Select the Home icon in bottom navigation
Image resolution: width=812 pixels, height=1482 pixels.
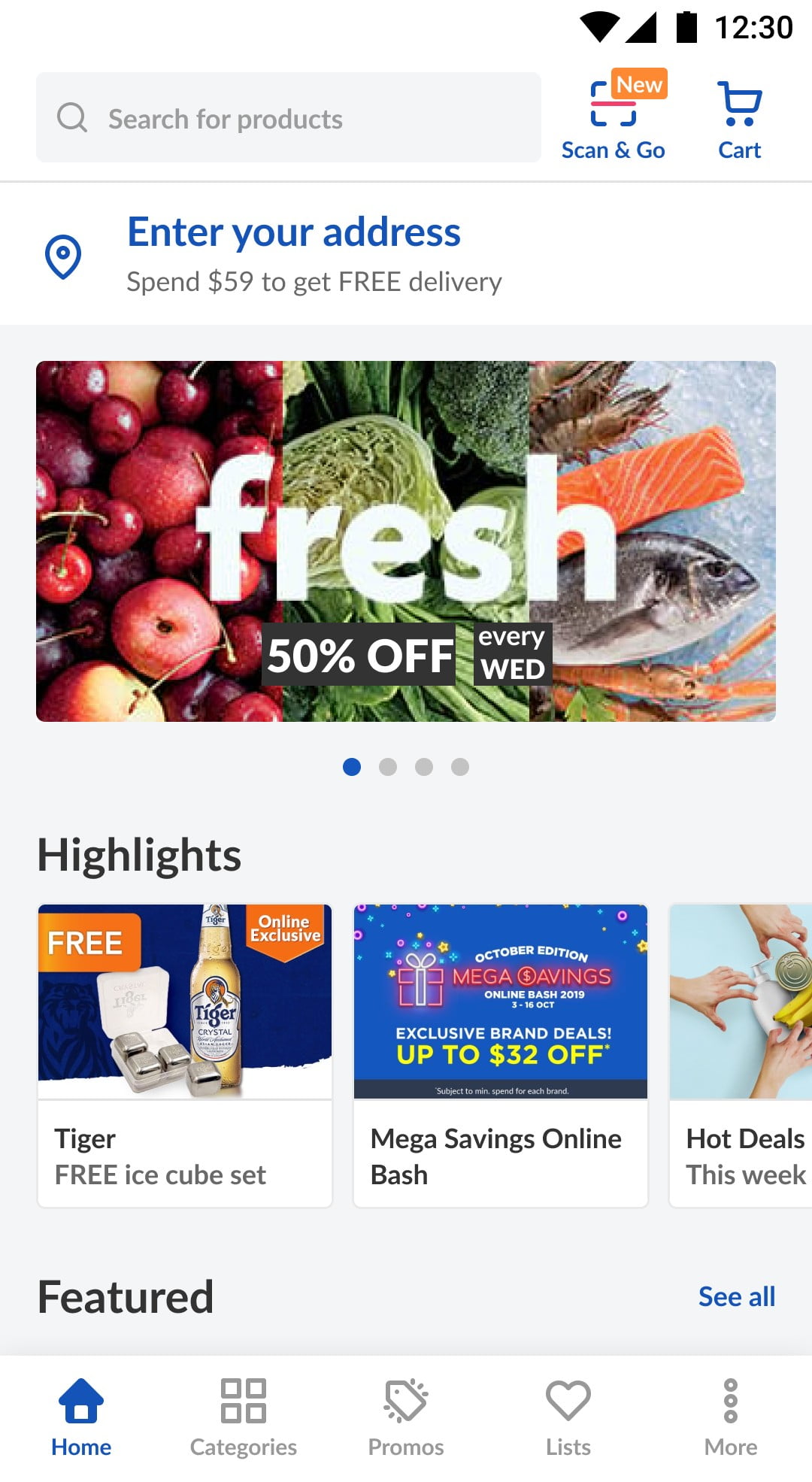[x=80, y=1412]
